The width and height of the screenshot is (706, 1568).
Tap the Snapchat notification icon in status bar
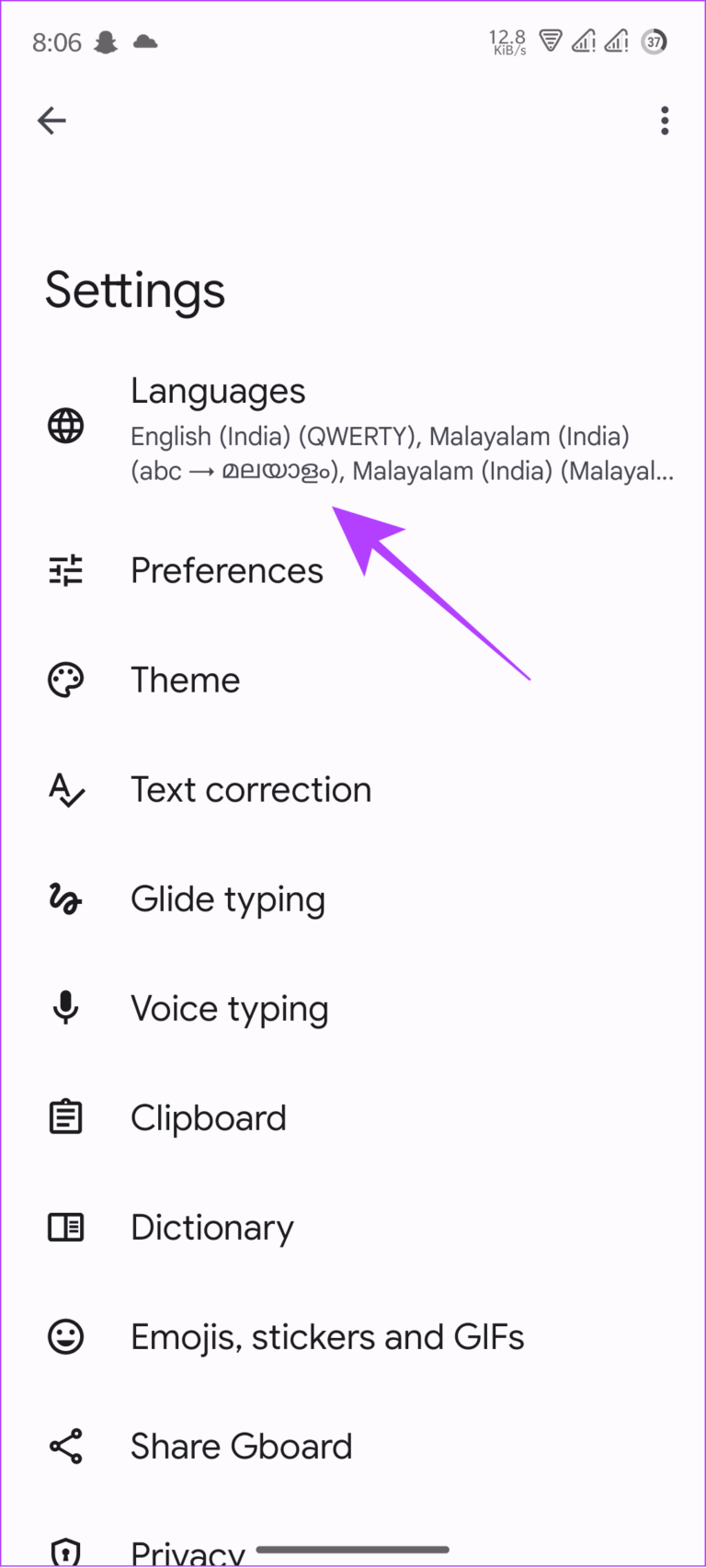pyautogui.click(x=106, y=40)
